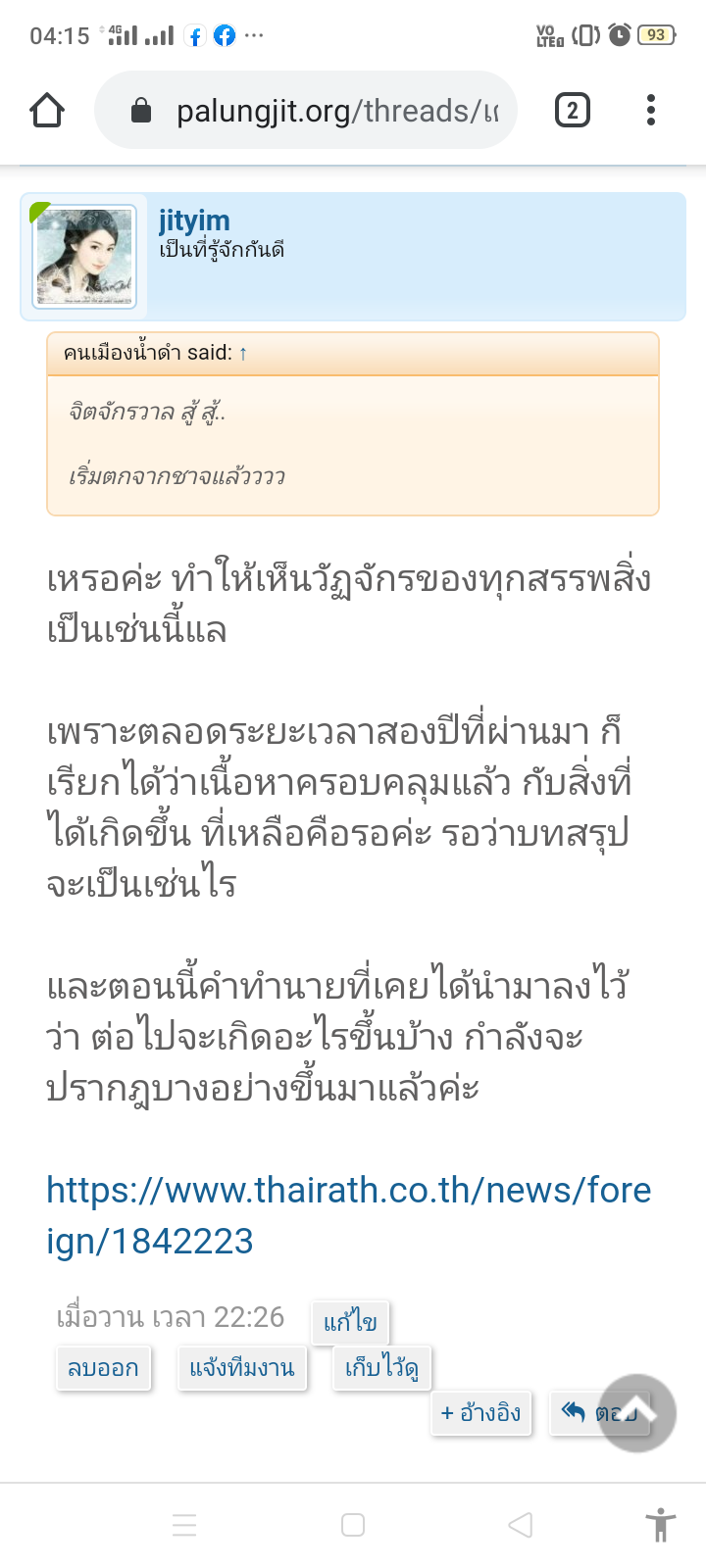The image size is (706, 1568).
Task: Go to the browser home page
Action: [x=47, y=111]
